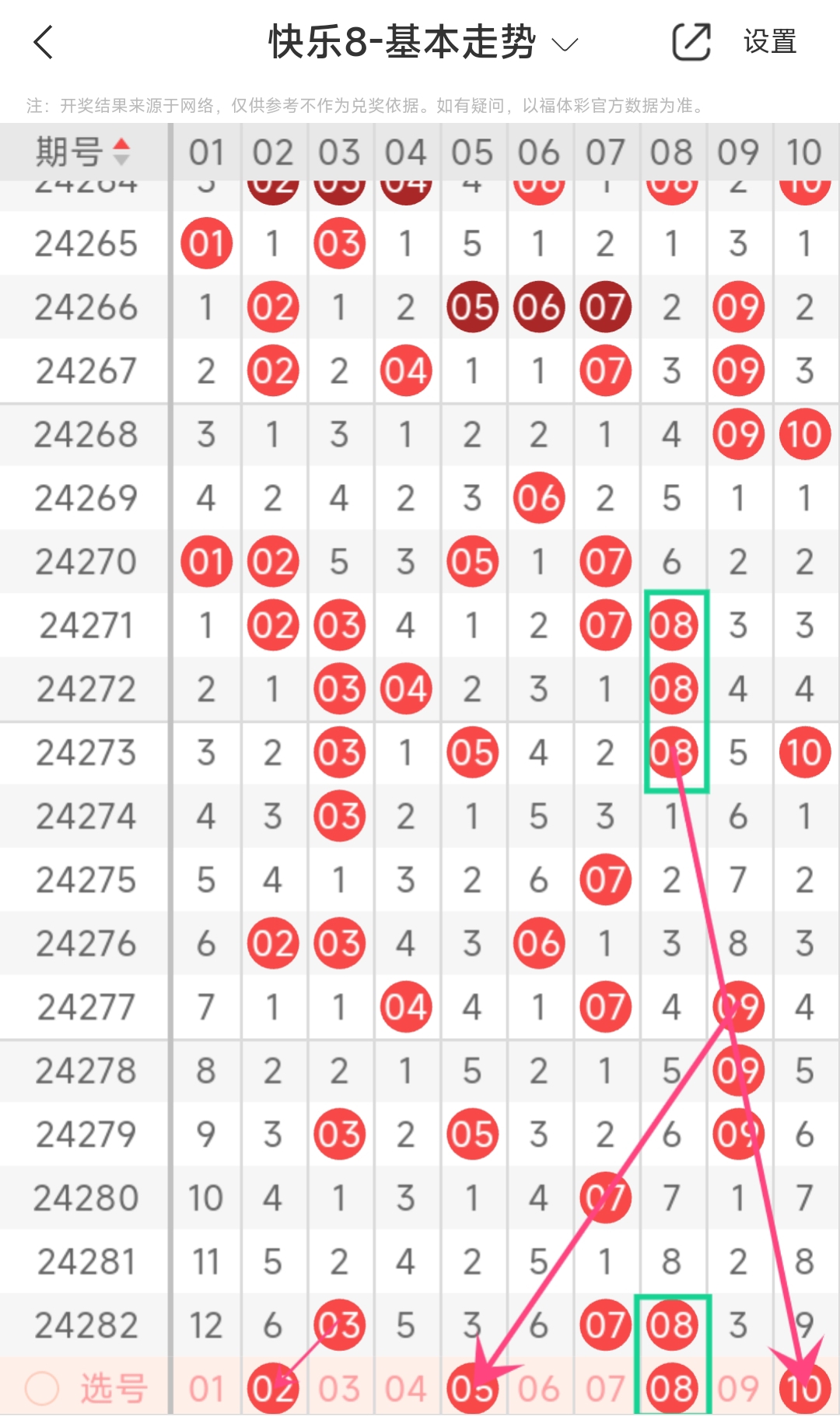The image size is (840, 1417).
Task: Unselect number 05 in the 选号 row
Action: coord(472,1389)
